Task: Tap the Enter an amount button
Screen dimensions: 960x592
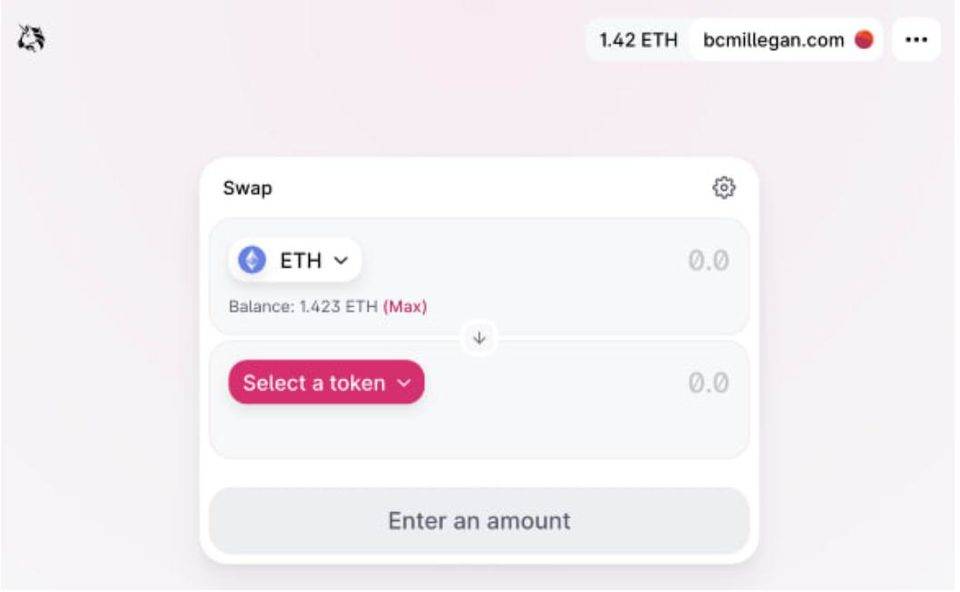Action: [479, 521]
